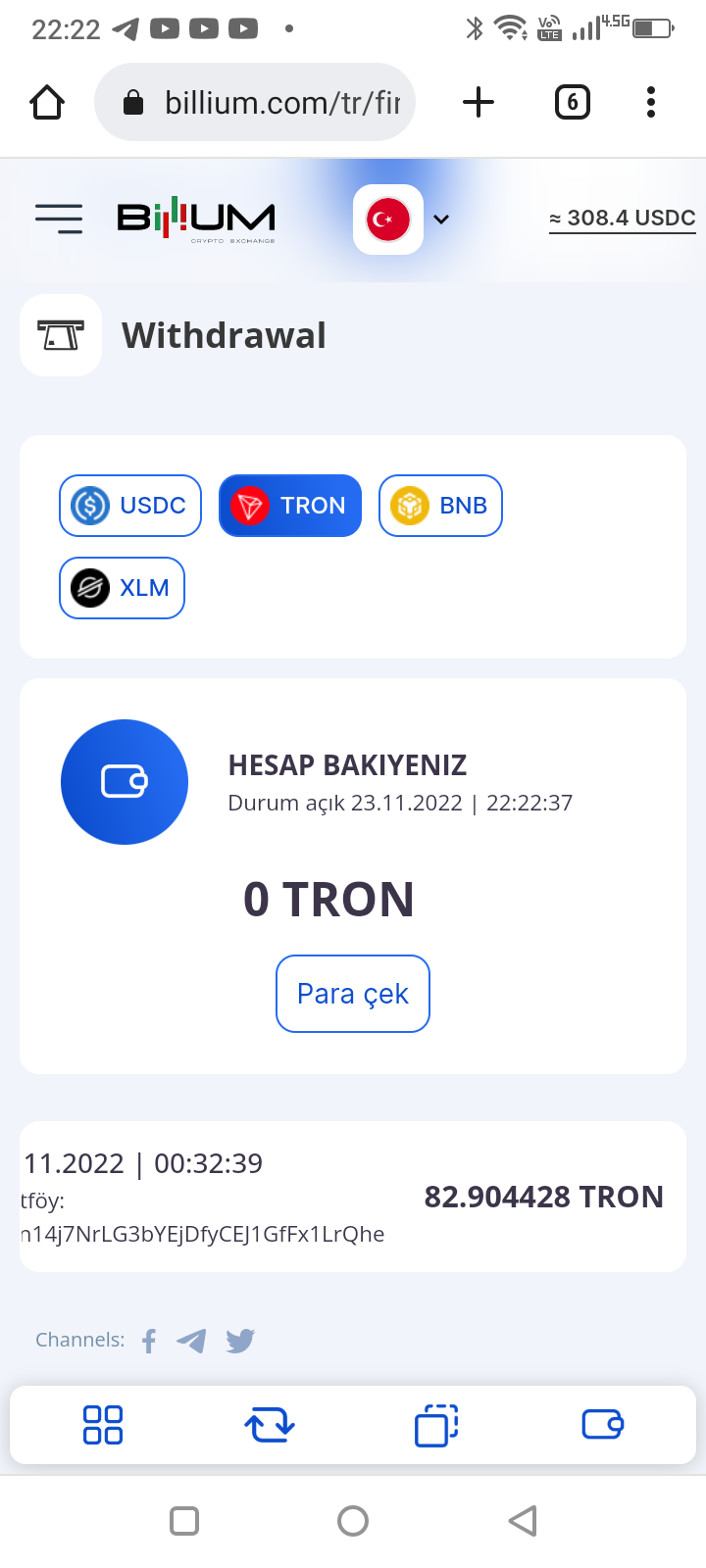
Task: Edit the billium.com address bar
Action: pos(255,102)
